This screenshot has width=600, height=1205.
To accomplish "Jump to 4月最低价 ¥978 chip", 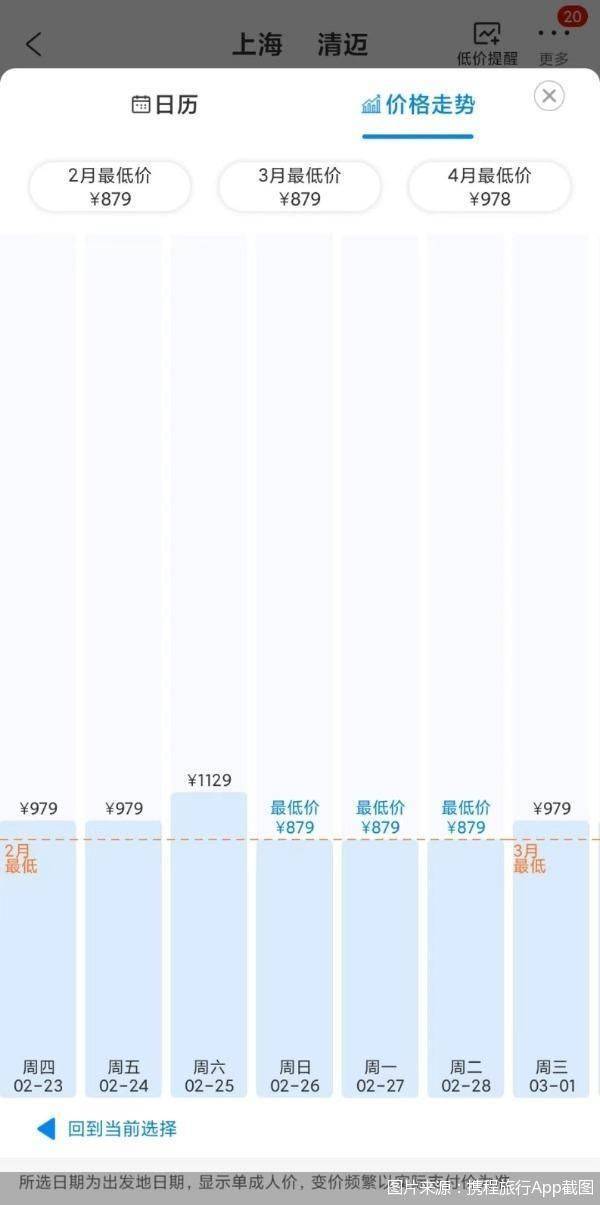I will click(489, 187).
